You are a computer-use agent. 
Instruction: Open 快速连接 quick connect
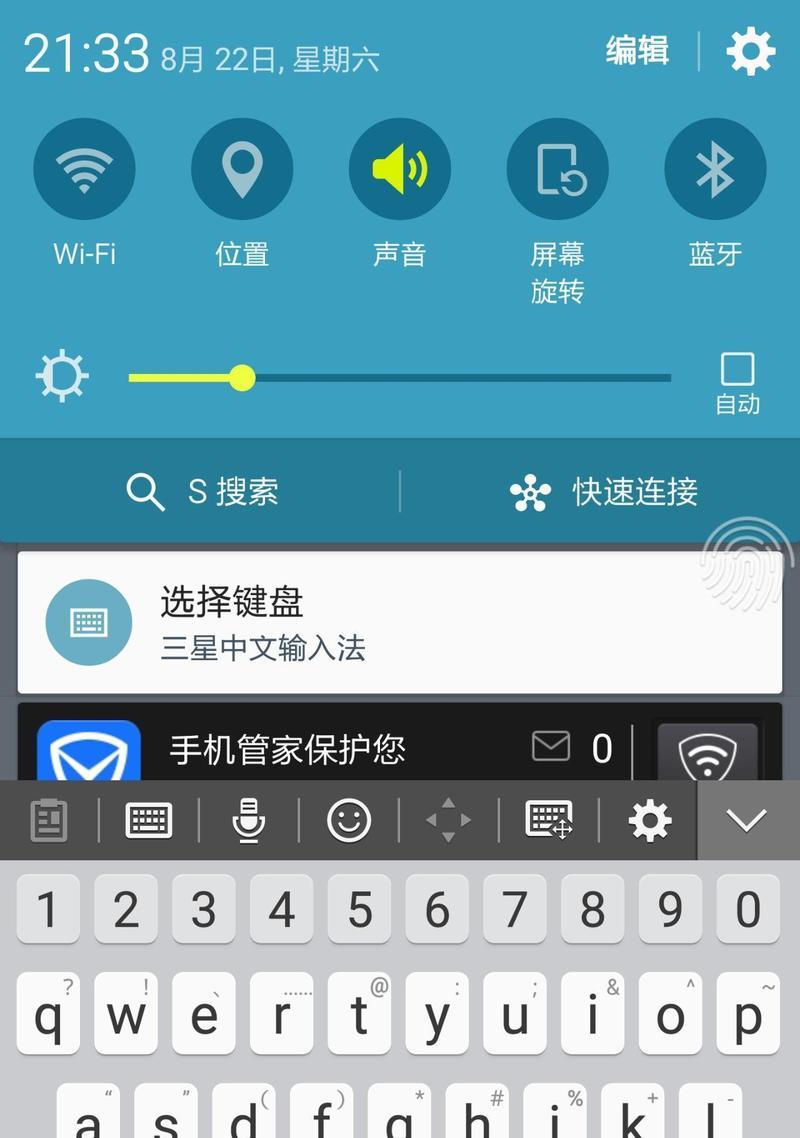click(x=603, y=492)
